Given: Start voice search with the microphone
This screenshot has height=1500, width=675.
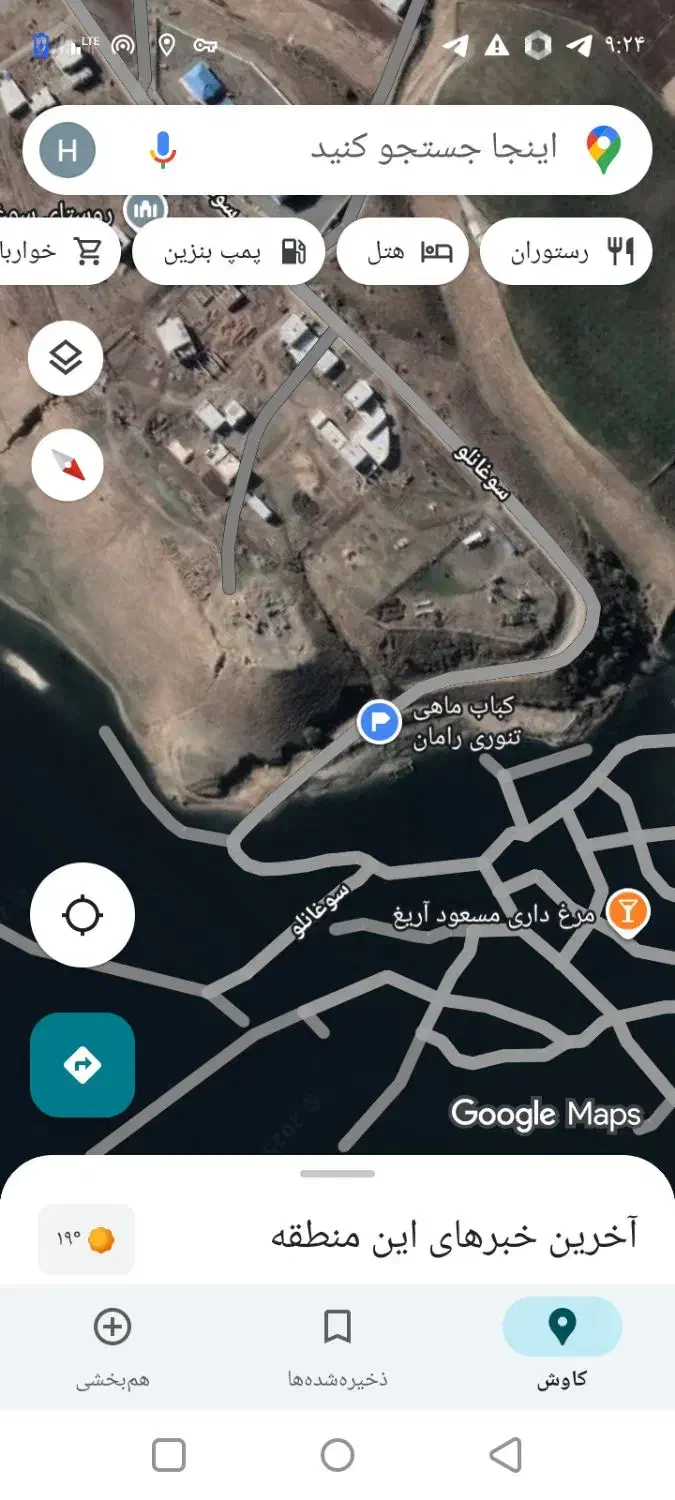Looking at the screenshot, I should 162,150.
